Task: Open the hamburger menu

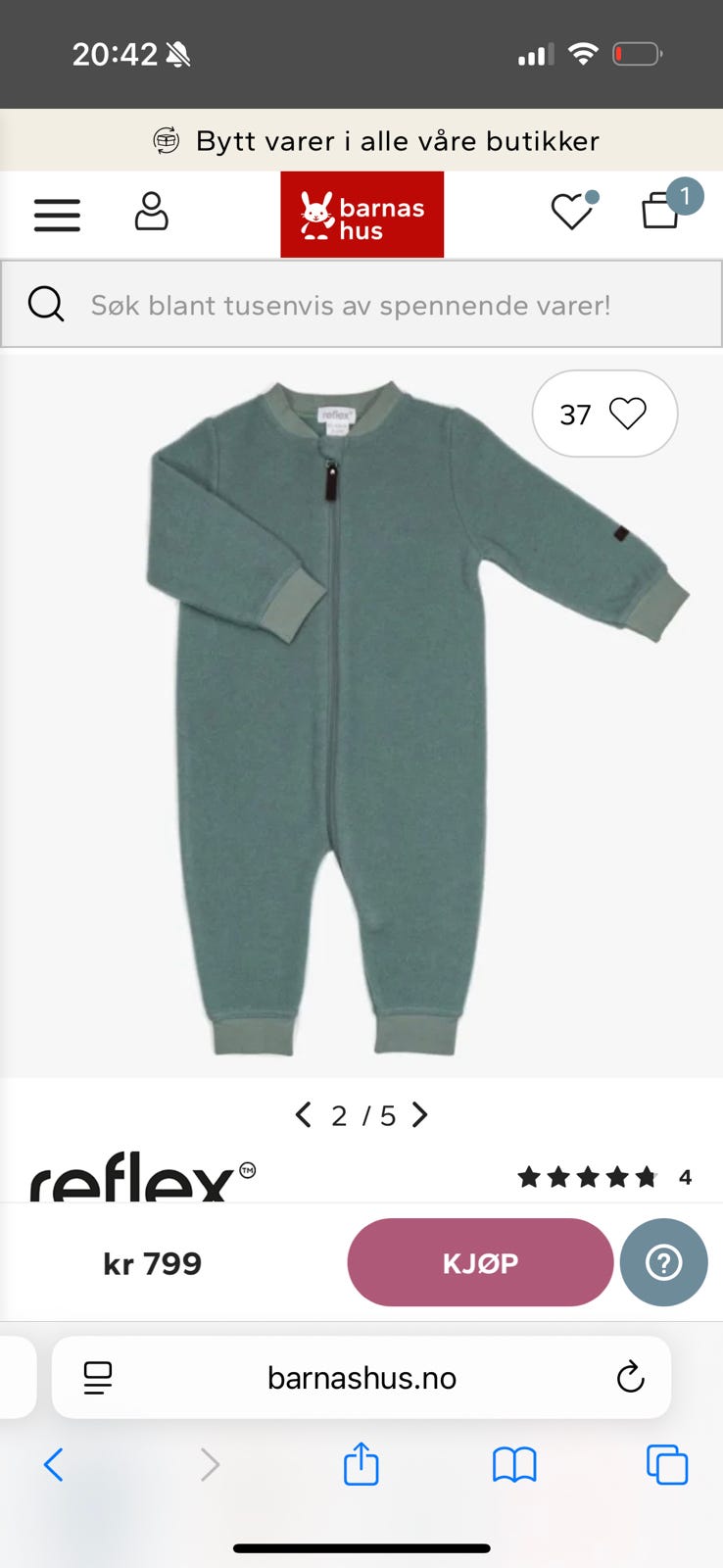Action: coord(57,215)
